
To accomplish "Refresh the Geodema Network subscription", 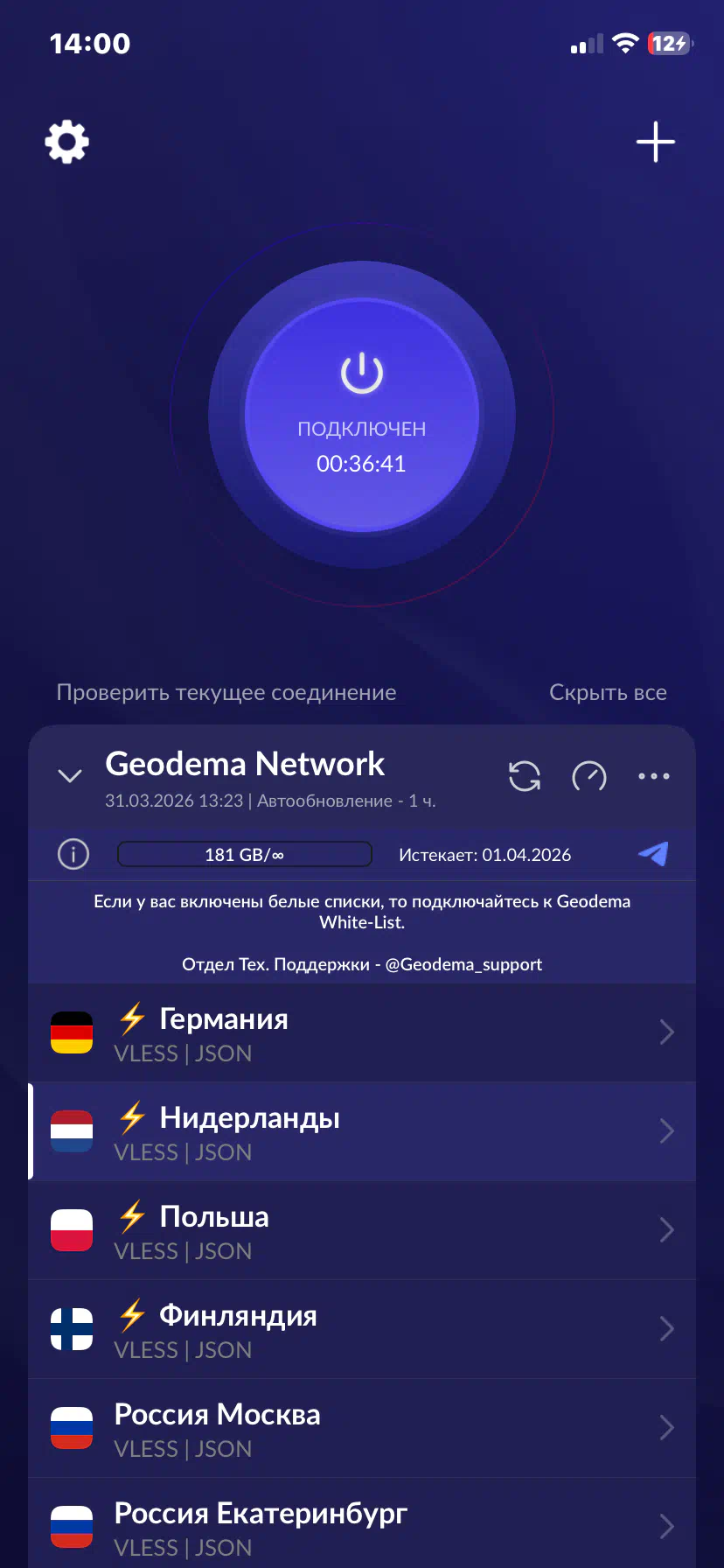I will (x=525, y=775).
